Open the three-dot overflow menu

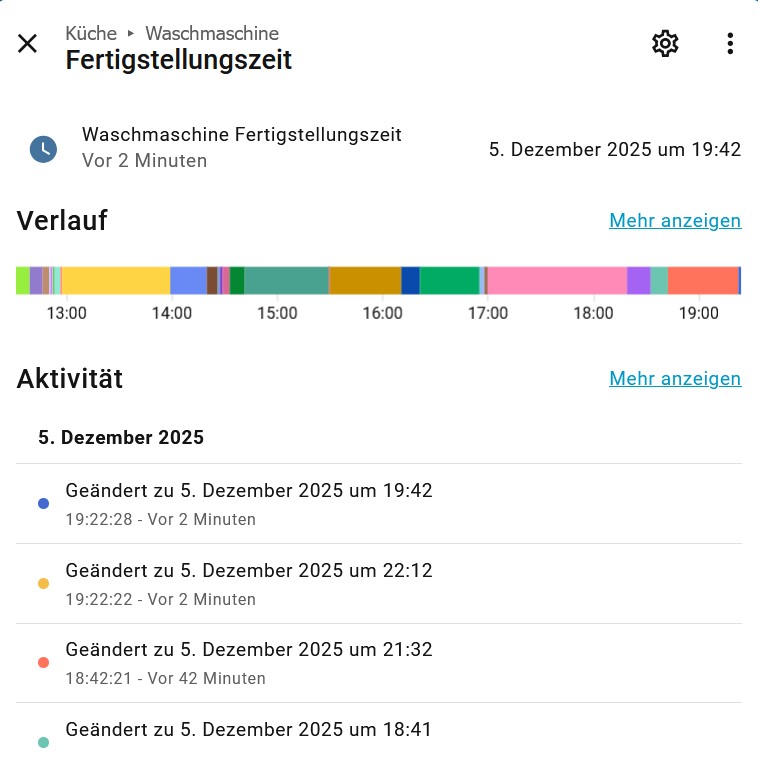coord(730,44)
